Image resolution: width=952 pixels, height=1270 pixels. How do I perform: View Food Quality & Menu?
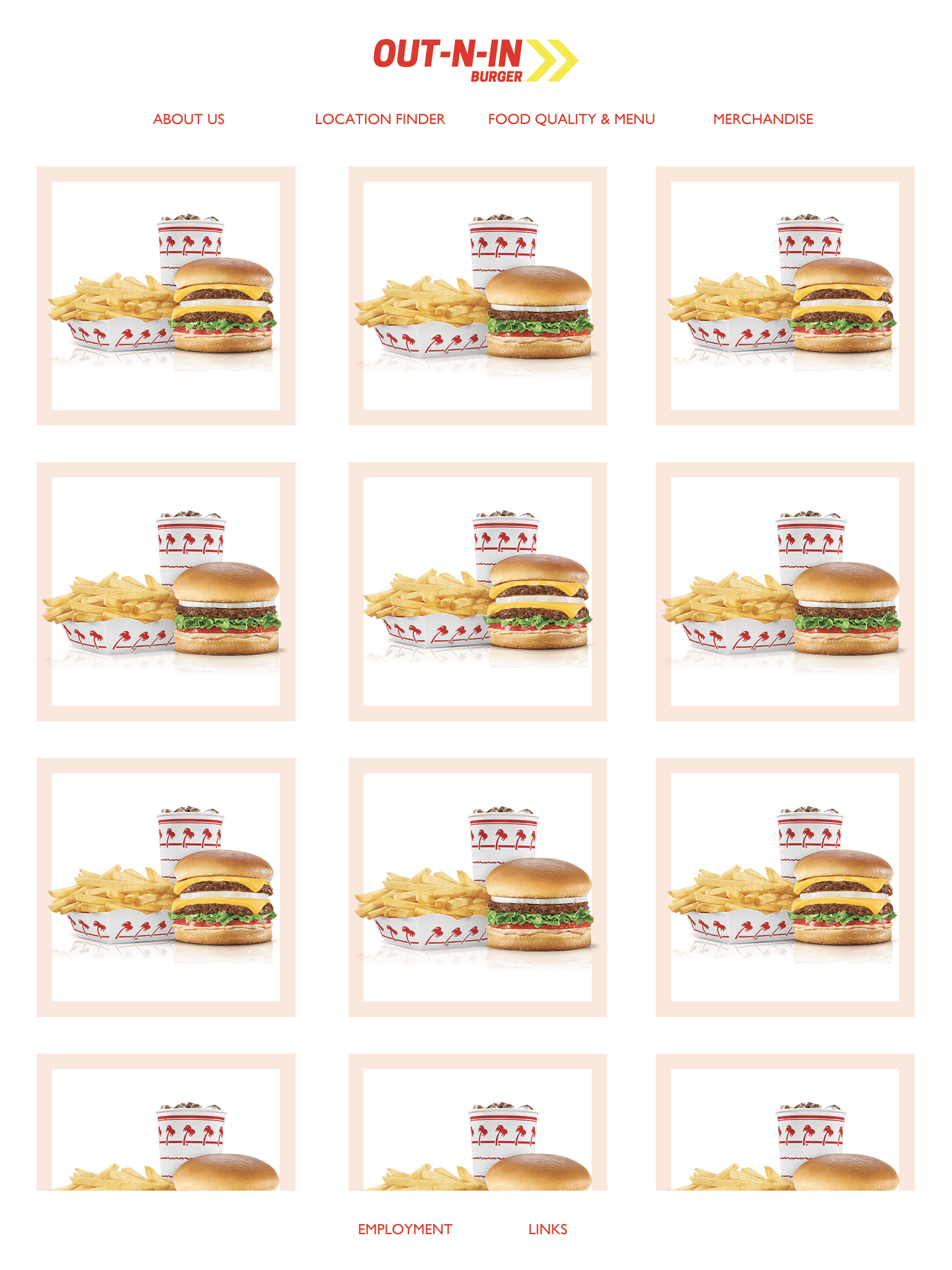click(x=571, y=119)
